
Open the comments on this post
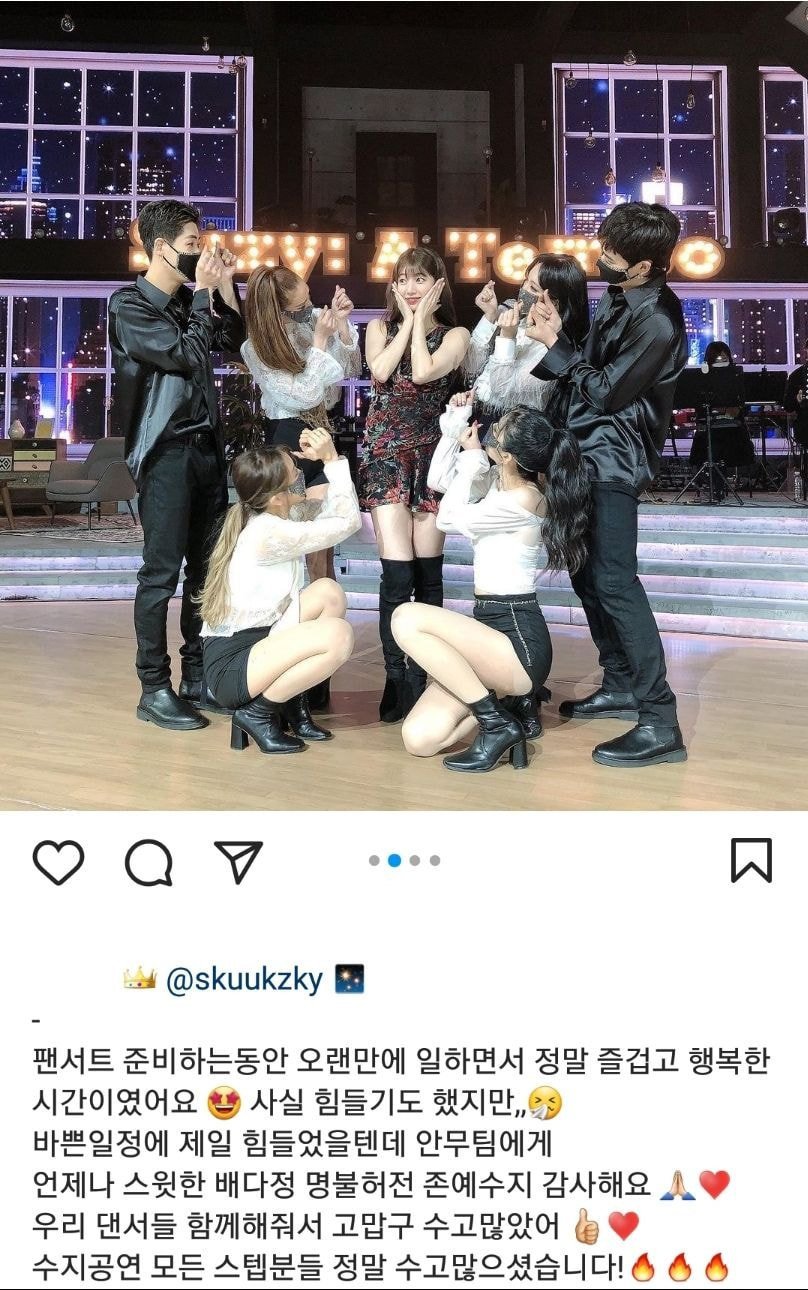point(148,862)
